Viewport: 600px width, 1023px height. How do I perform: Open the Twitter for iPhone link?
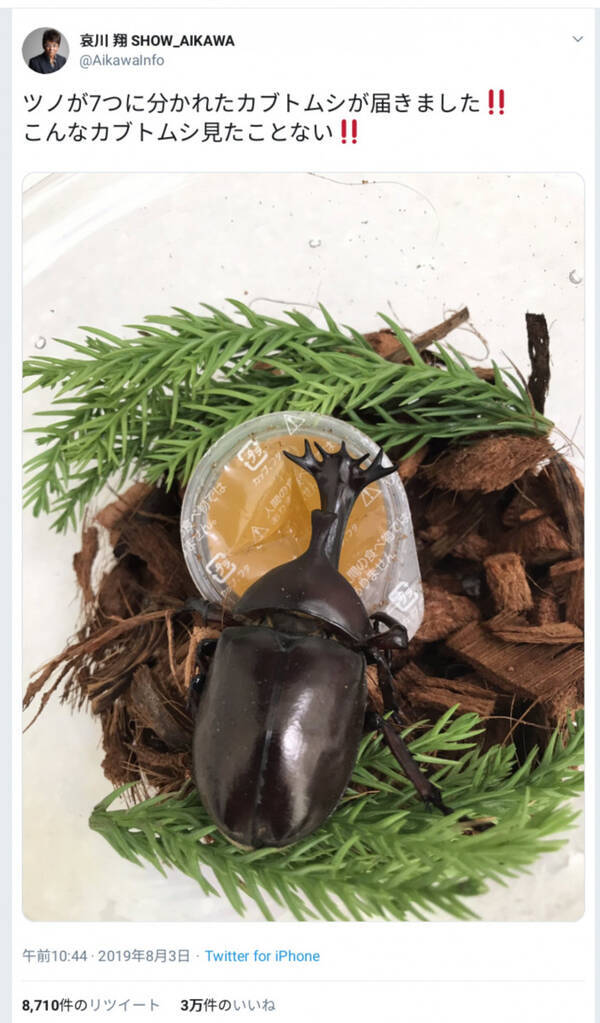click(x=262, y=956)
